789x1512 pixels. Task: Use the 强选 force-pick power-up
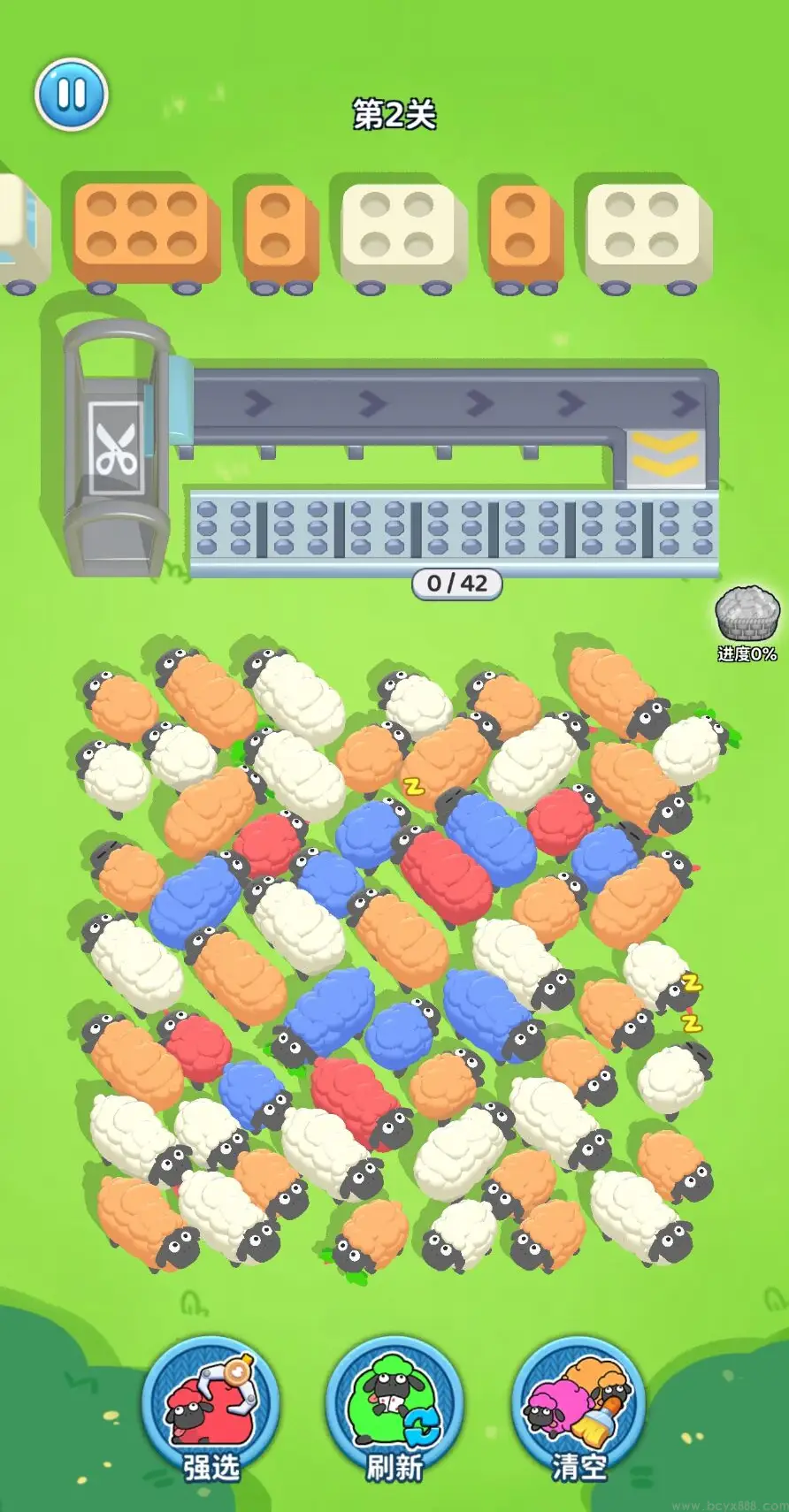[x=211, y=1408]
